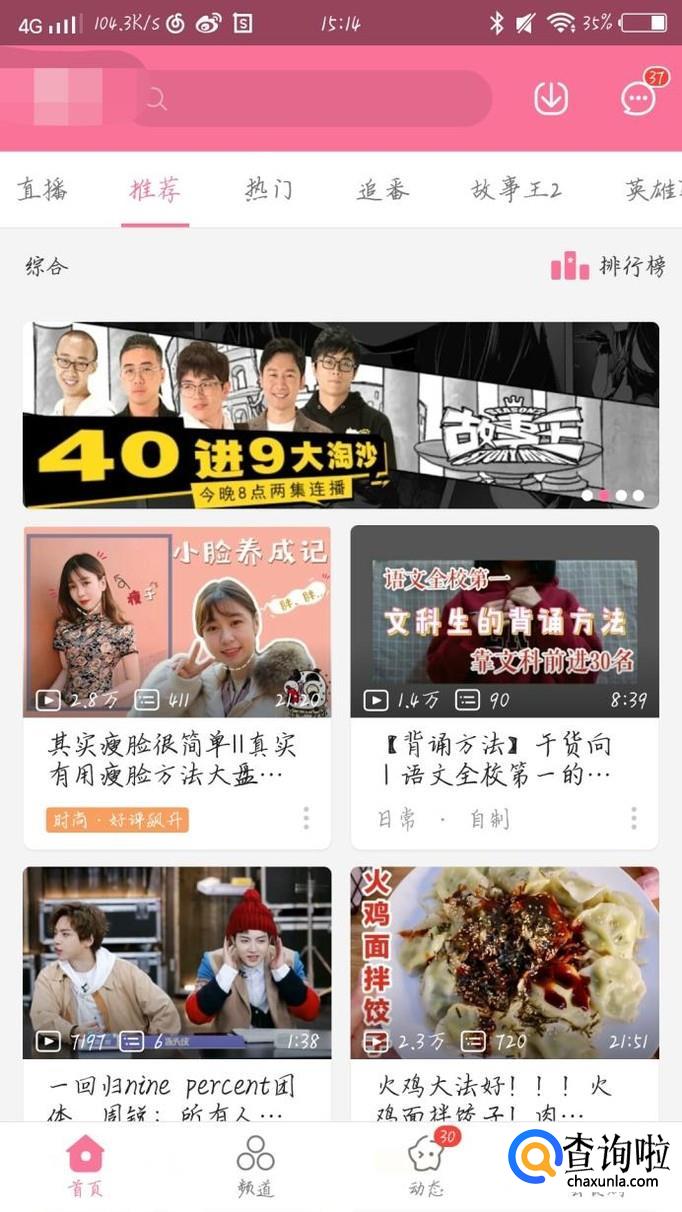Open the 40进9大淘沙 banner
The width and height of the screenshot is (682, 1212).
point(341,415)
